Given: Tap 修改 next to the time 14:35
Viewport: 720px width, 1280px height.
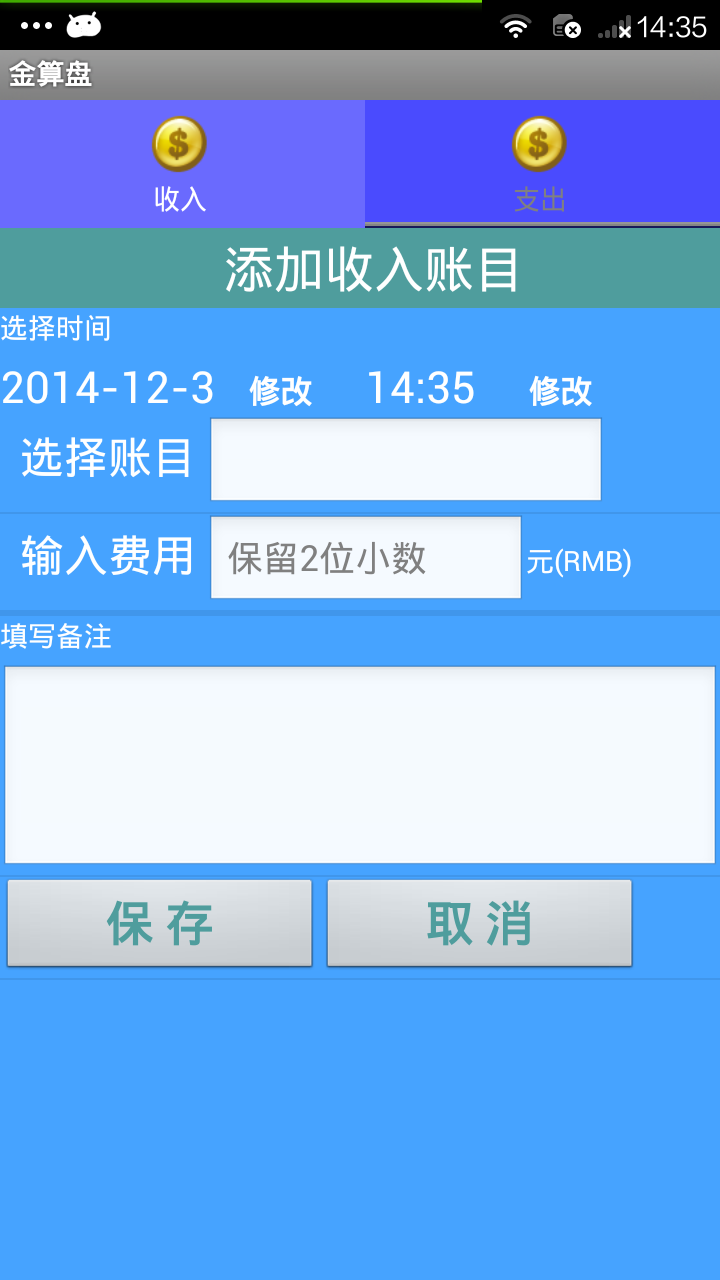Looking at the screenshot, I should [561, 391].
